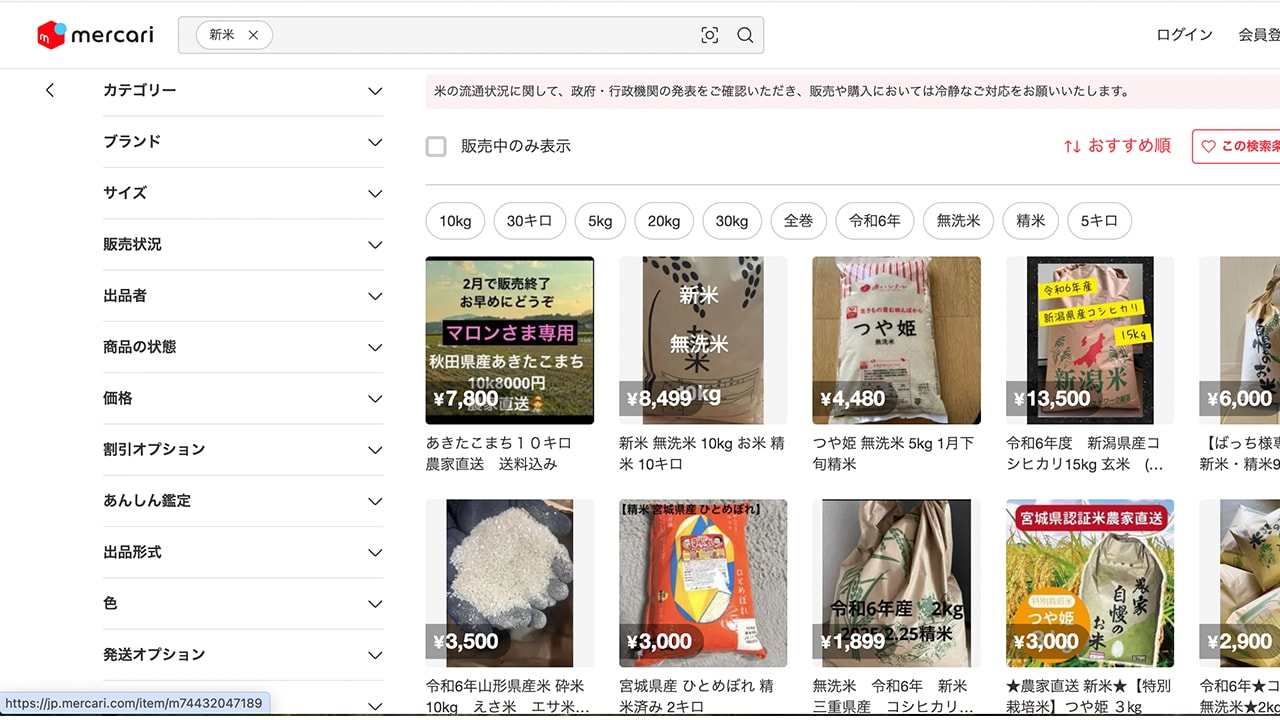Remove the 新米 search term
Image resolution: width=1280 pixels, height=720 pixels.
tap(253, 35)
